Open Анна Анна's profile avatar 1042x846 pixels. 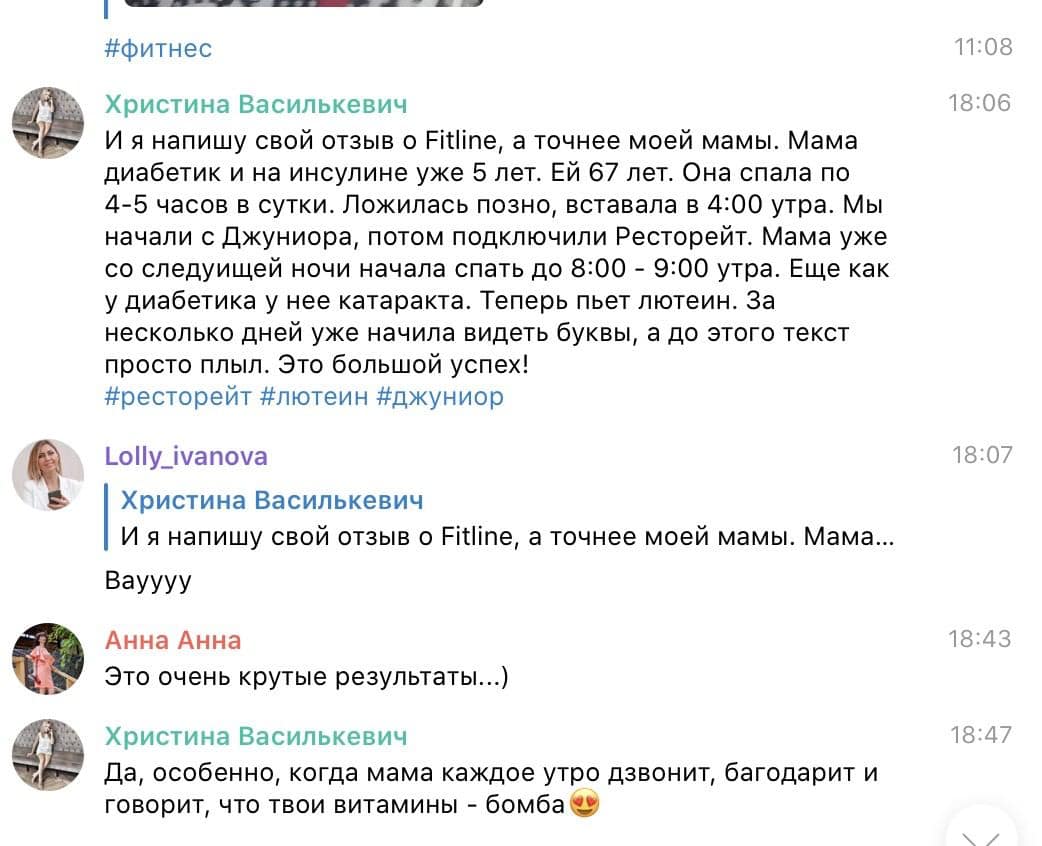(x=48, y=658)
